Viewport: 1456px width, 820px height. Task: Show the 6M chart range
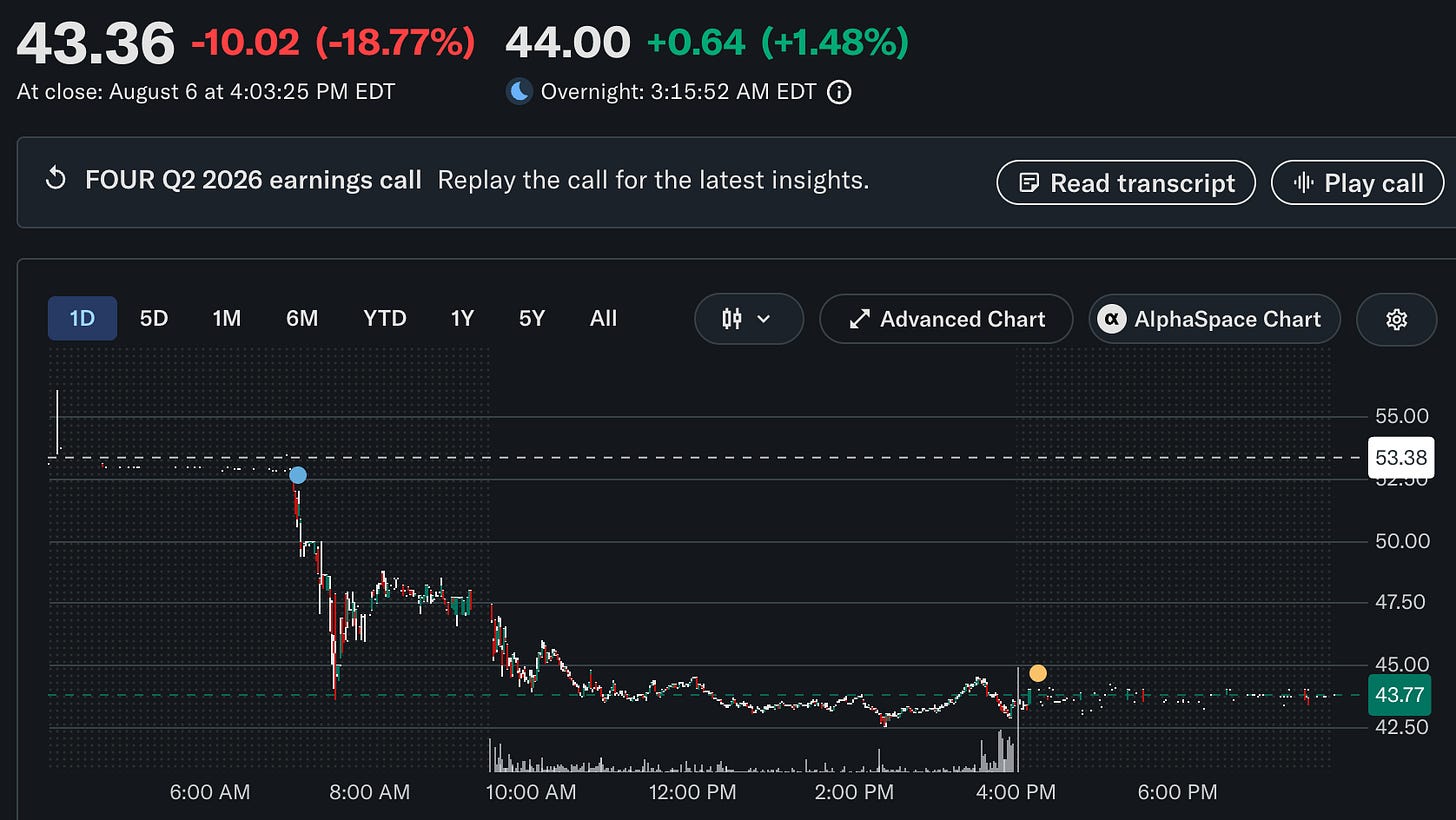[x=302, y=319]
